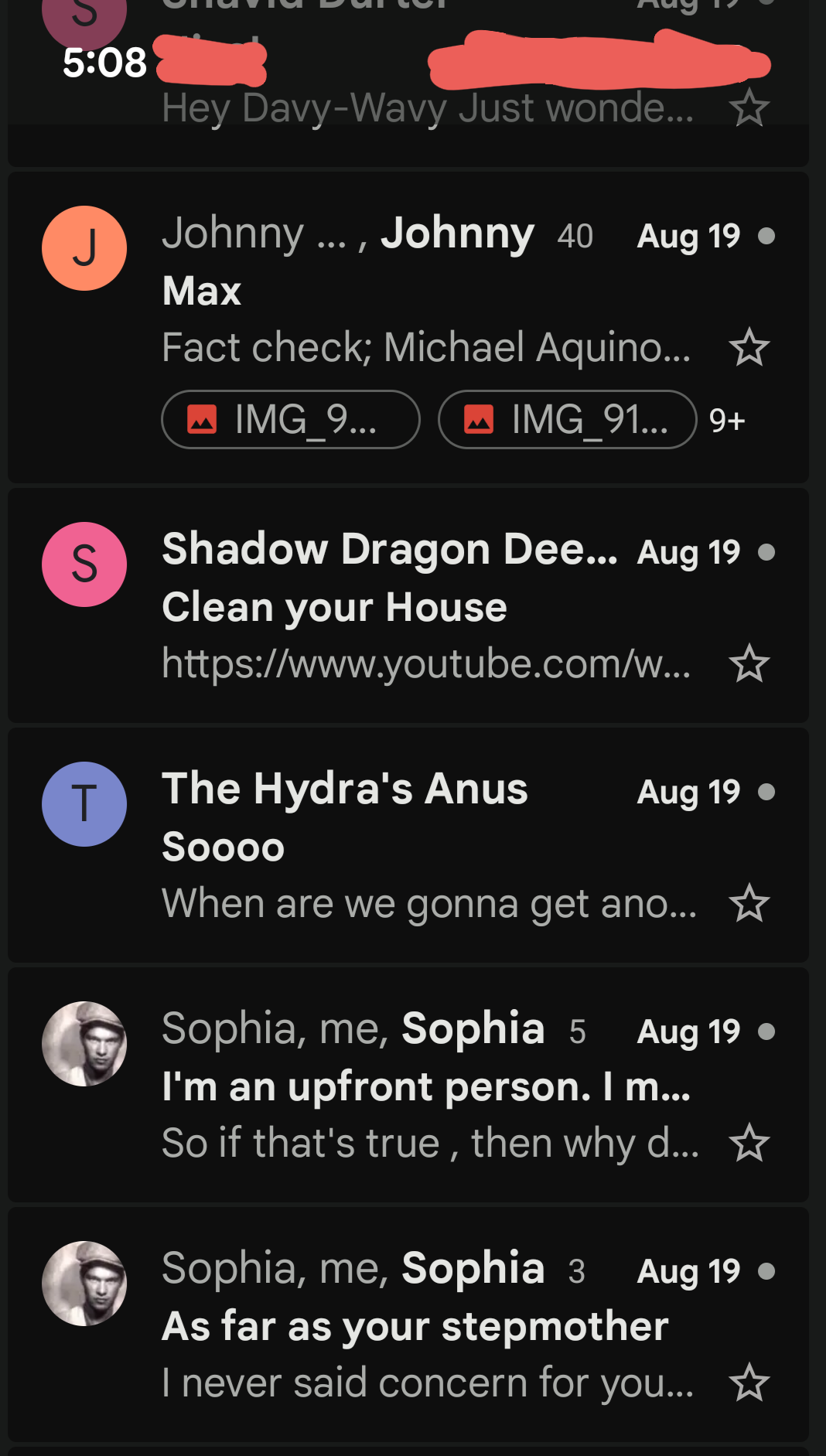Open Sophia's I'm an upfront person thread

(408, 1085)
